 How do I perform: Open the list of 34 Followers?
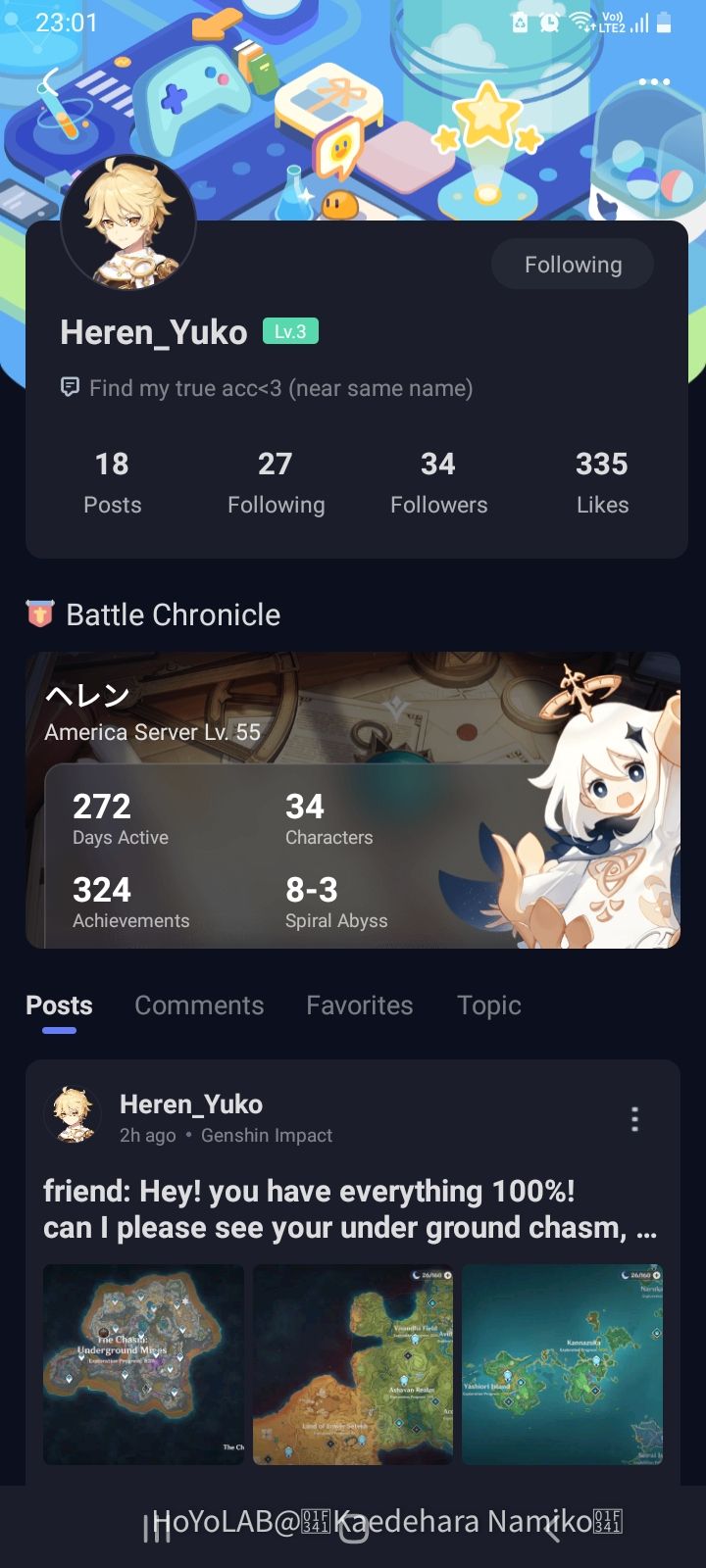[438, 483]
